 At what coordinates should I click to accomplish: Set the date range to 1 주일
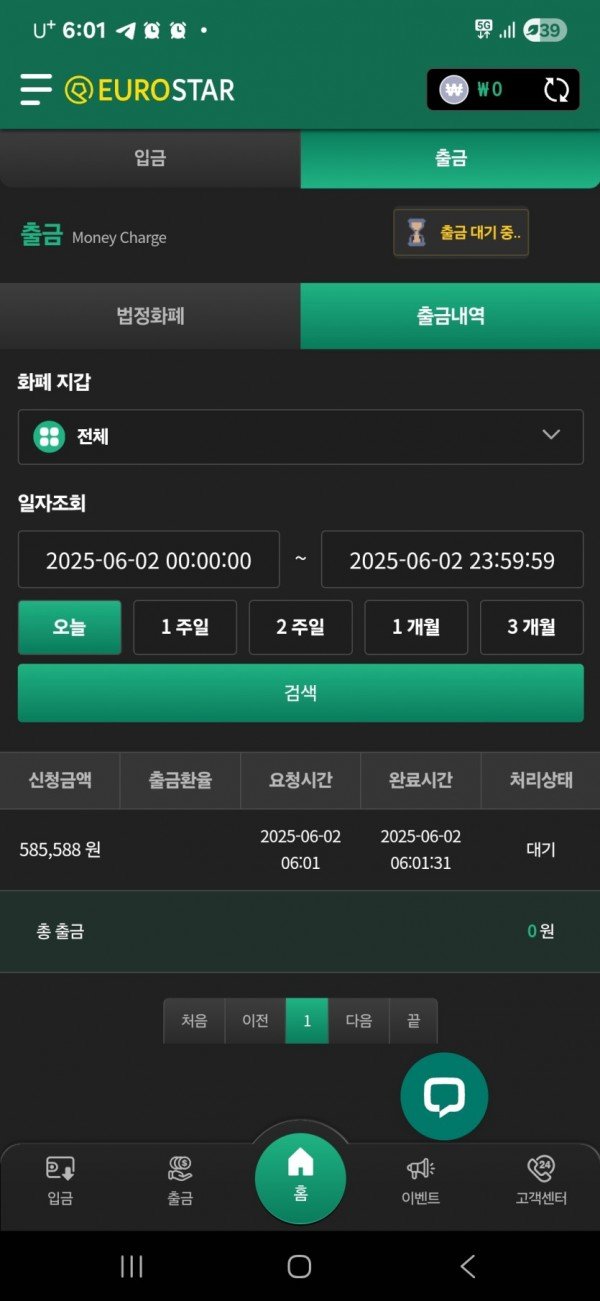click(x=185, y=627)
